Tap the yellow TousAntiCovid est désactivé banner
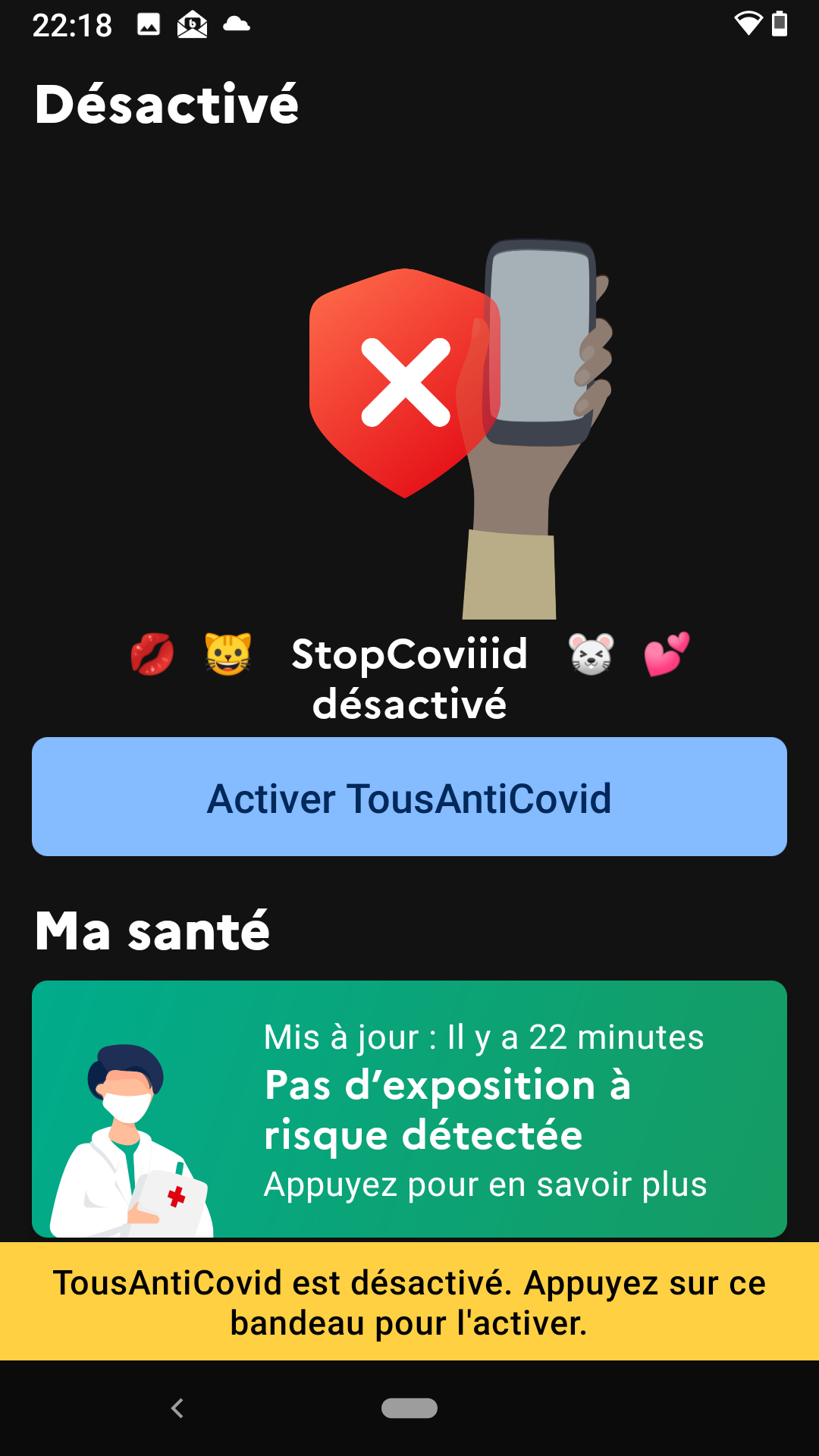The width and height of the screenshot is (819, 1456). coord(409,1301)
